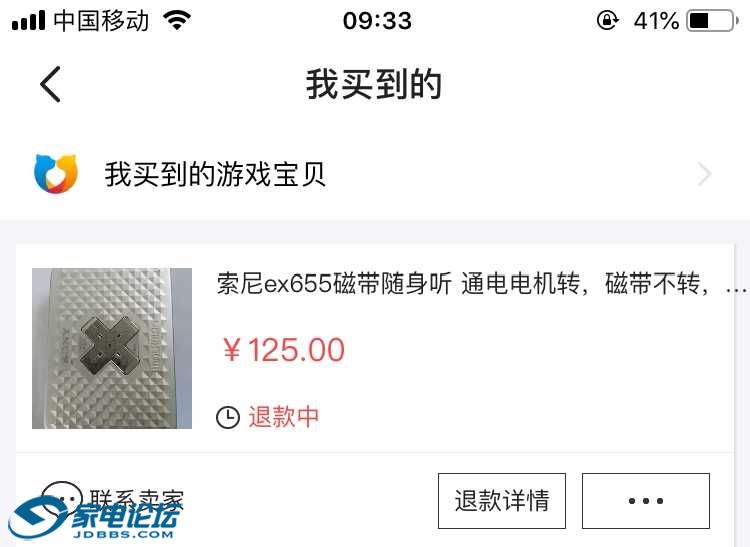Open the 索尼ex655磁带随身听 order
The width and height of the screenshot is (750, 547).
[480, 286]
